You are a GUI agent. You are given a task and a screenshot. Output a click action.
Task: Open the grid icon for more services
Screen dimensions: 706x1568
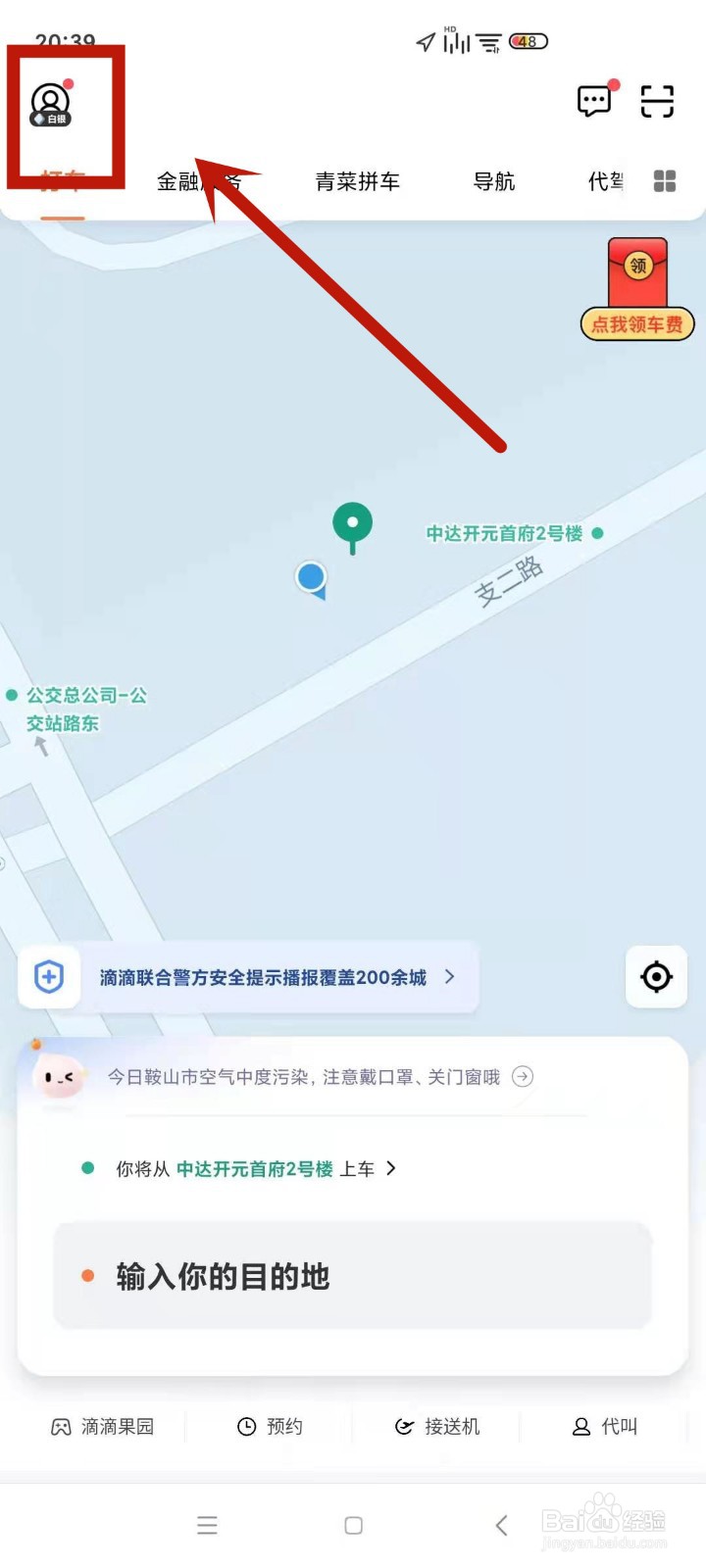coord(665,180)
